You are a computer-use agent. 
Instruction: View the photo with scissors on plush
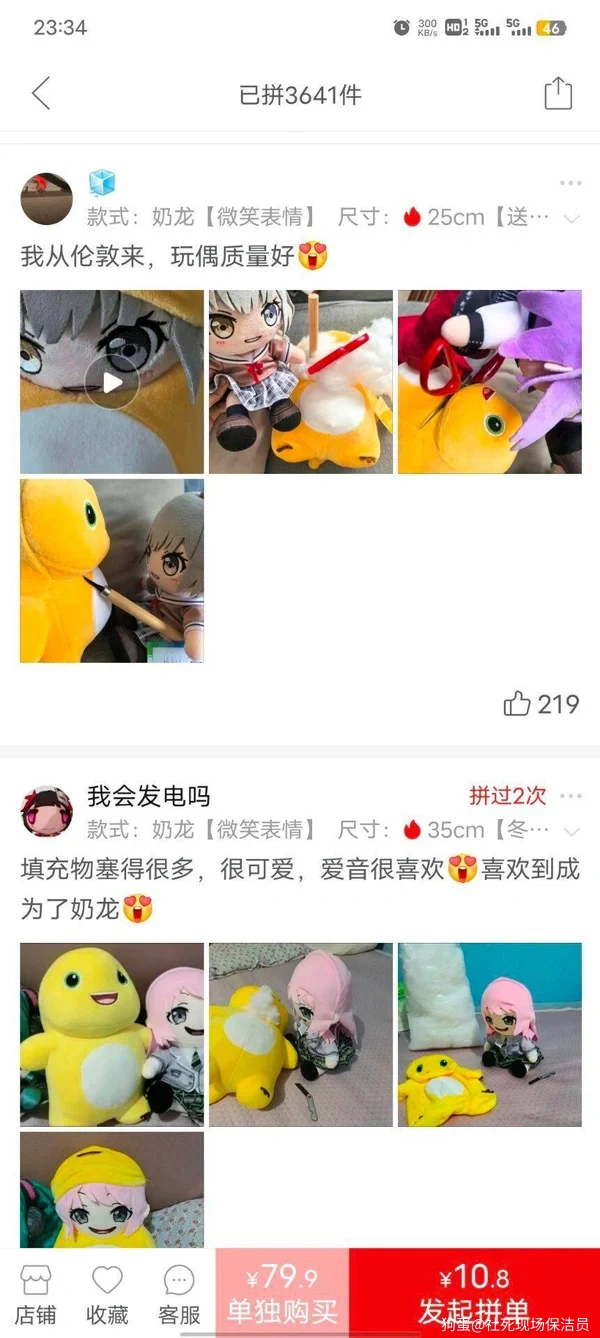(x=490, y=382)
